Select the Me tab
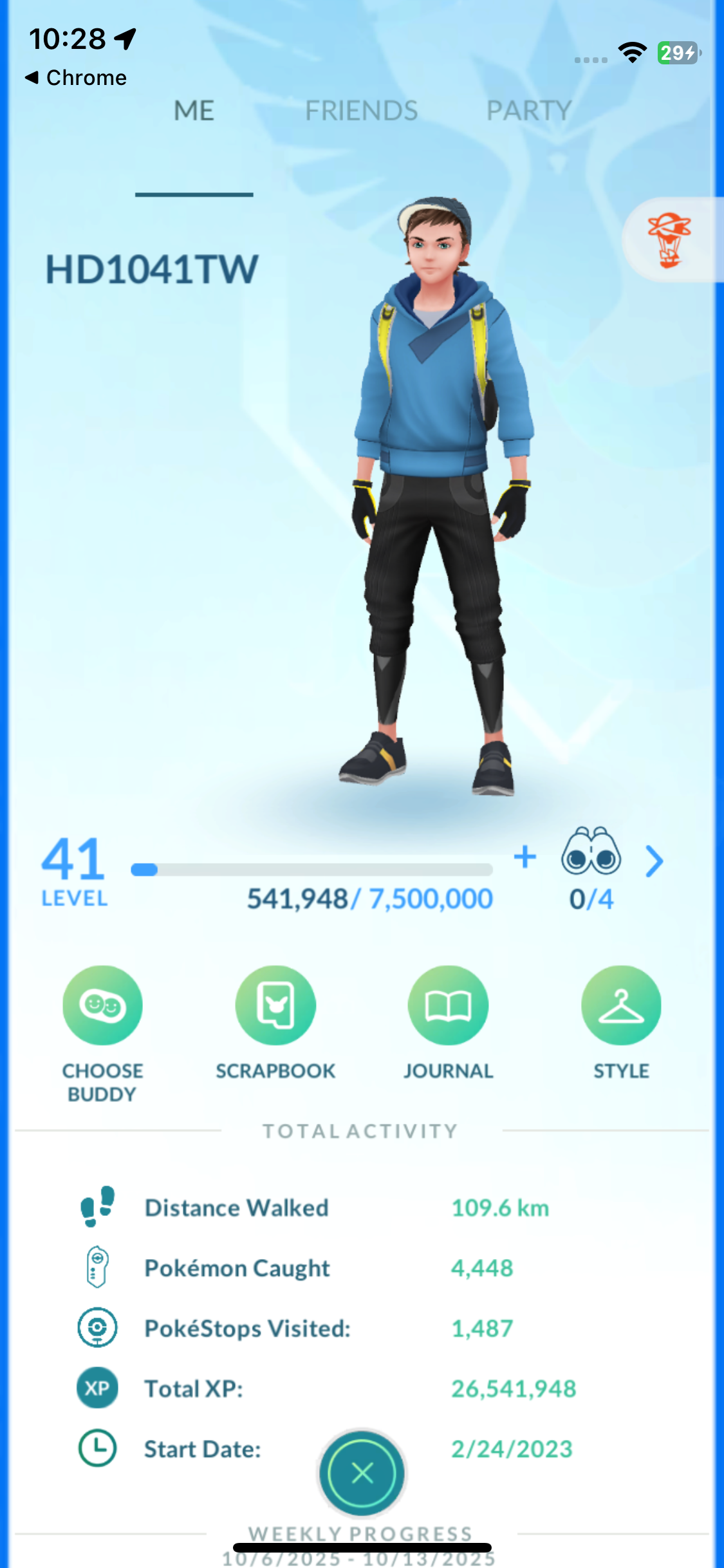The image size is (724, 1568). [x=194, y=111]
